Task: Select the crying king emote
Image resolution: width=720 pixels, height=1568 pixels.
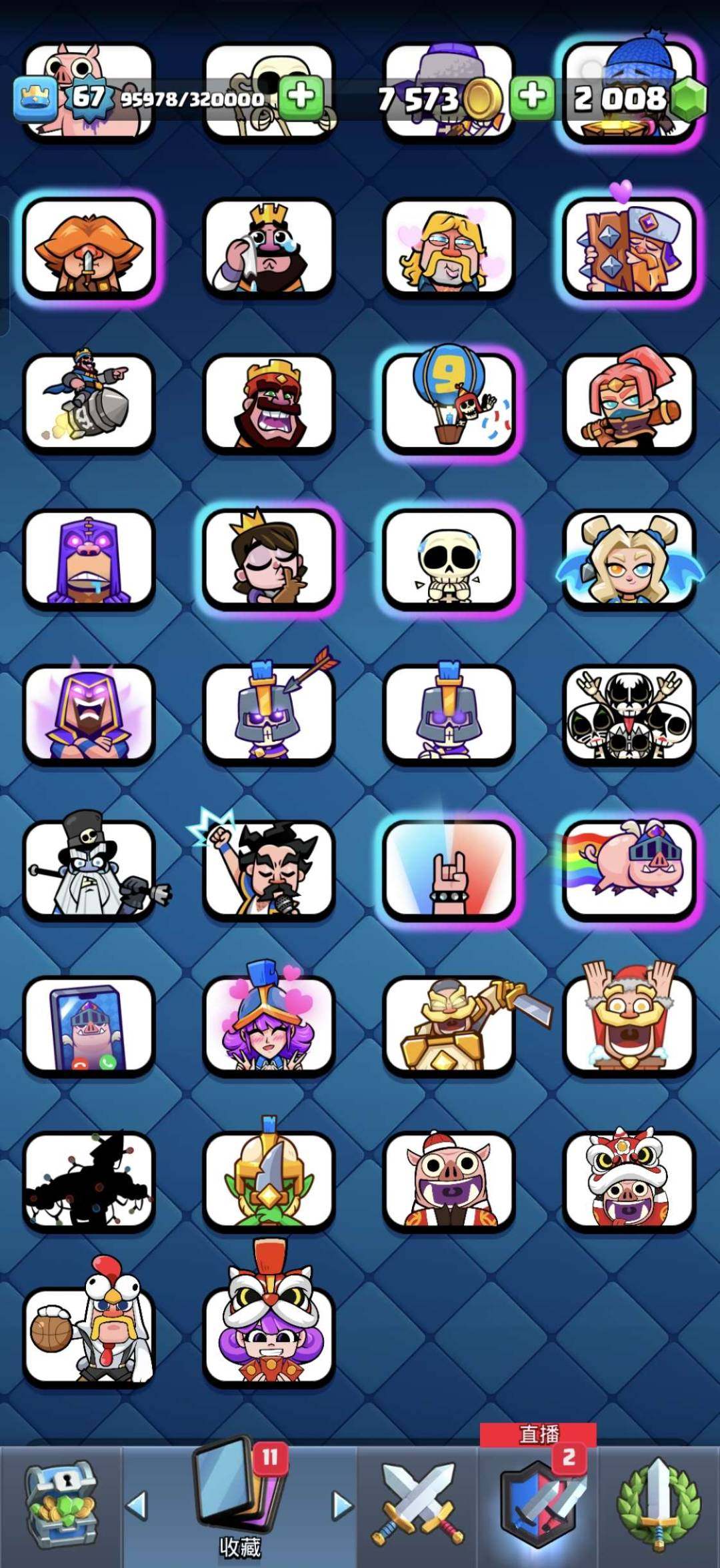Action: (269, 248)
